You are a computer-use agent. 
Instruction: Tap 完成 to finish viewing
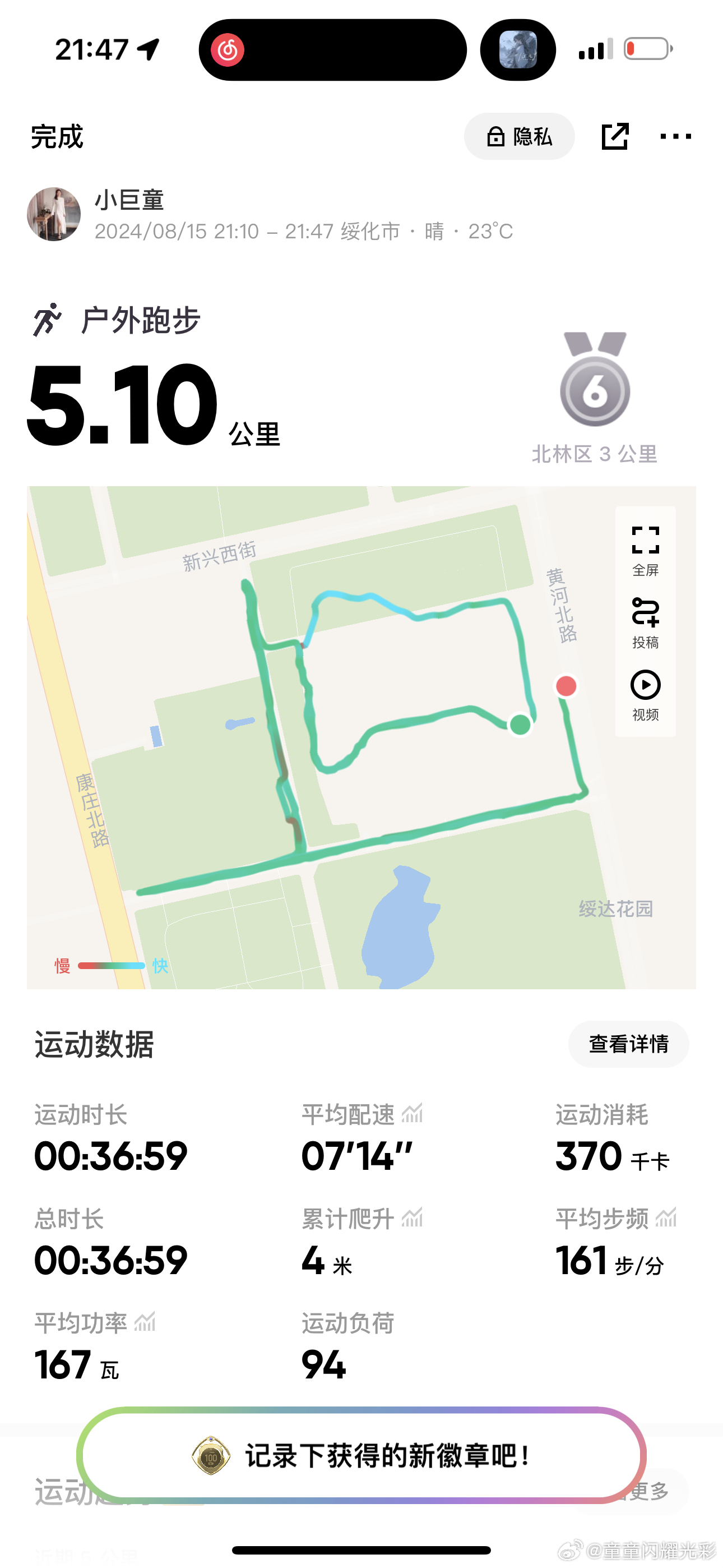tap(57, 136)
